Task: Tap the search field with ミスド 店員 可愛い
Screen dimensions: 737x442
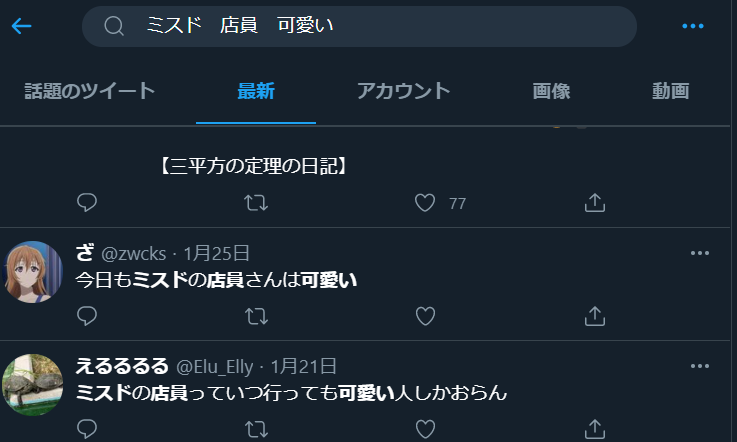Action: pyautogui.click(x=358, y=26)
